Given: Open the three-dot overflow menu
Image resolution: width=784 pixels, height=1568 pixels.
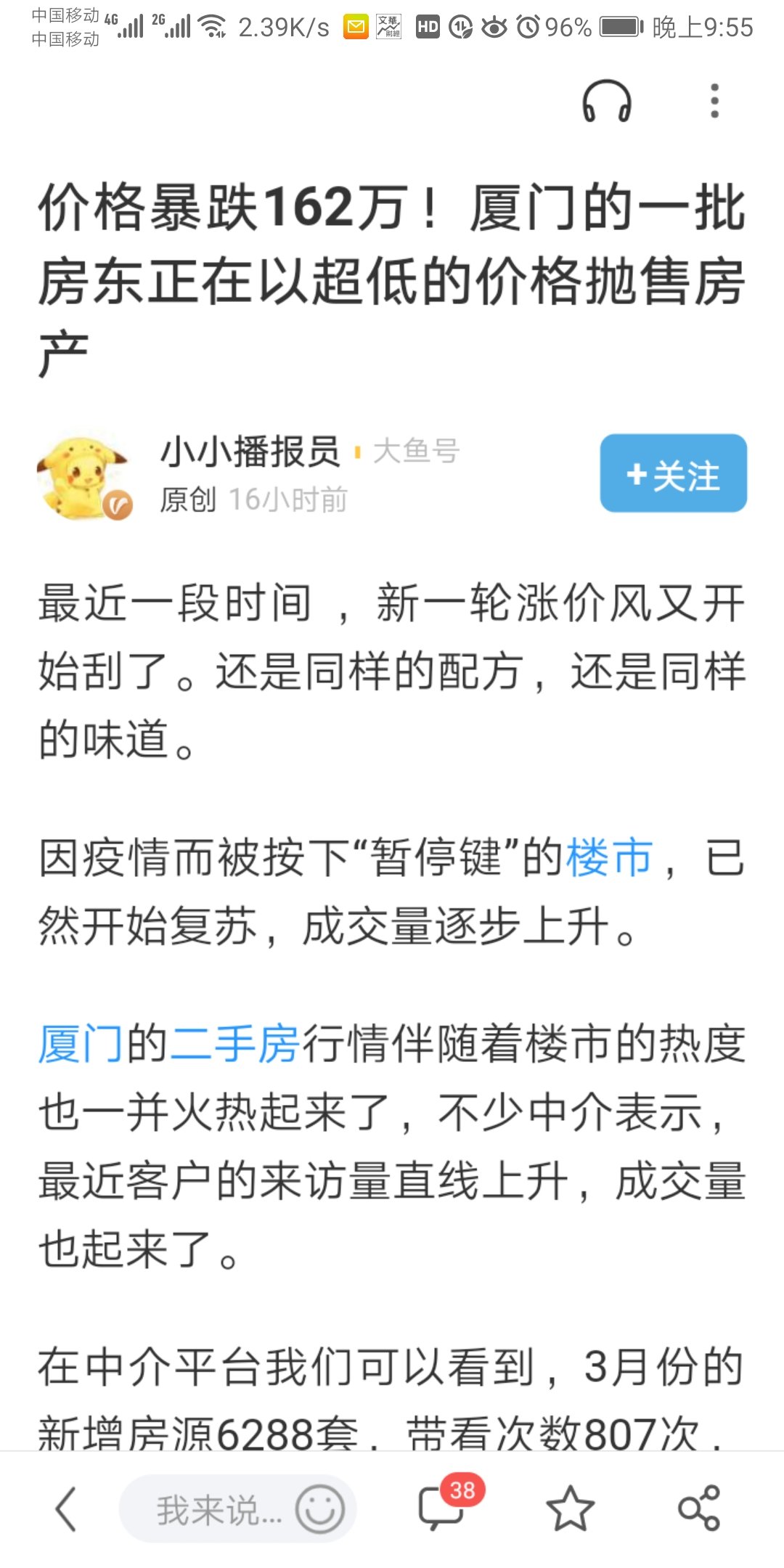Looking at the screenshot, I should [714, 101].
